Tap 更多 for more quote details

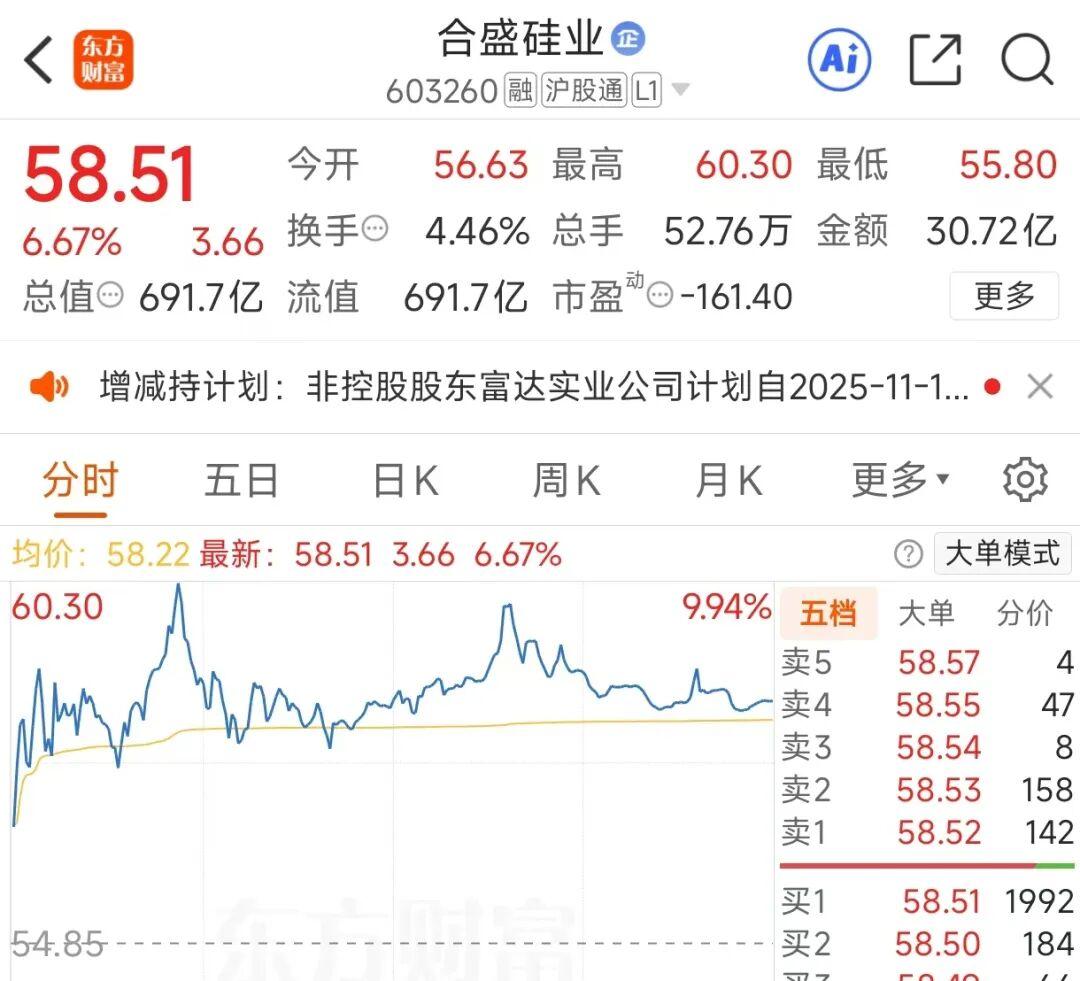[1003, 296]
